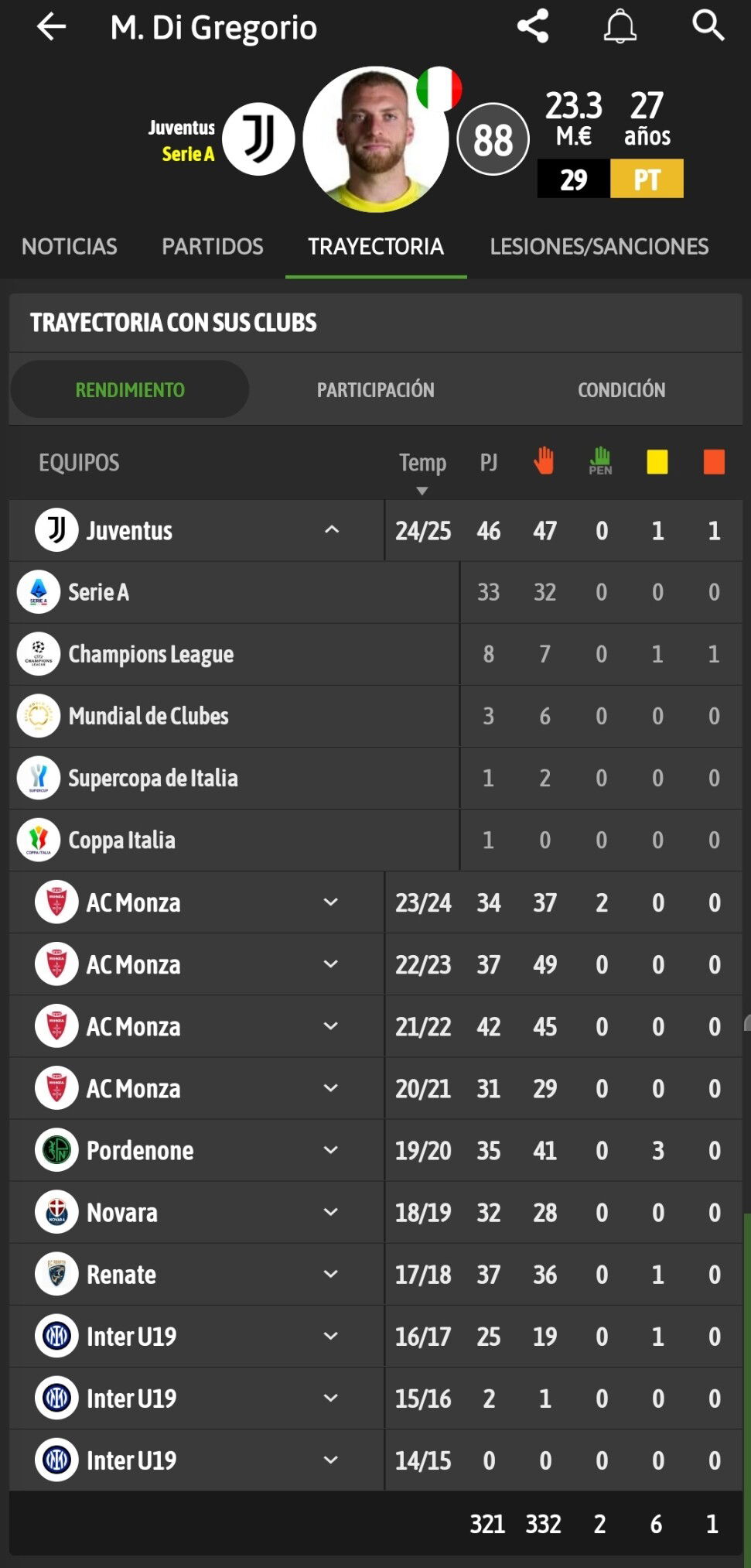The image size is (751, 1568).
Task: Open the search magnifier
Action: pos(708,26)
